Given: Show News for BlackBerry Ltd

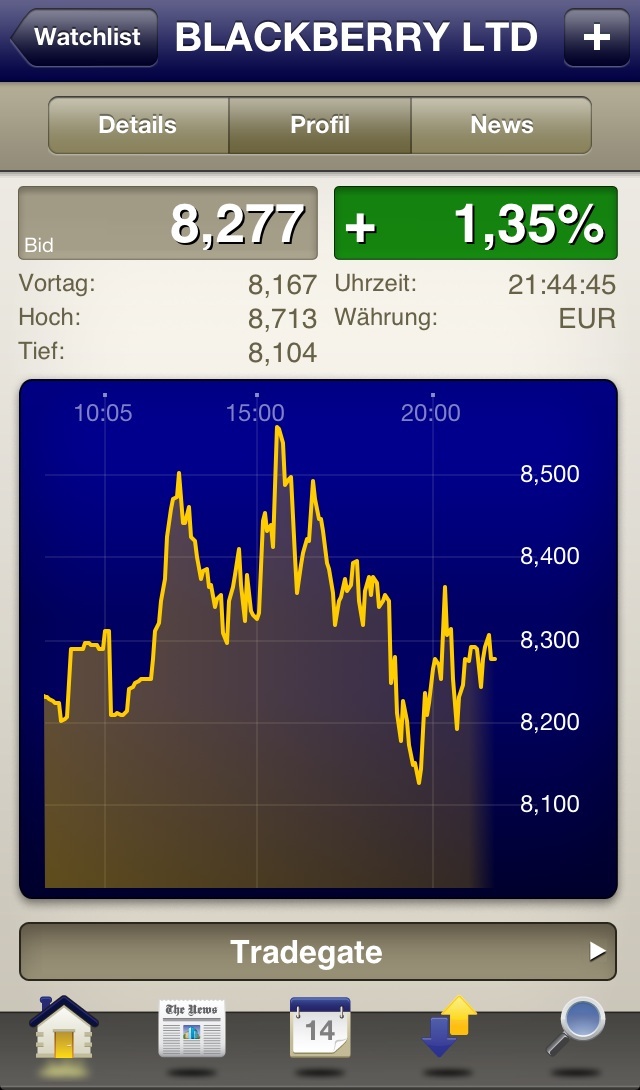Looking at the screenshot, I should click(x=501, y=126).
